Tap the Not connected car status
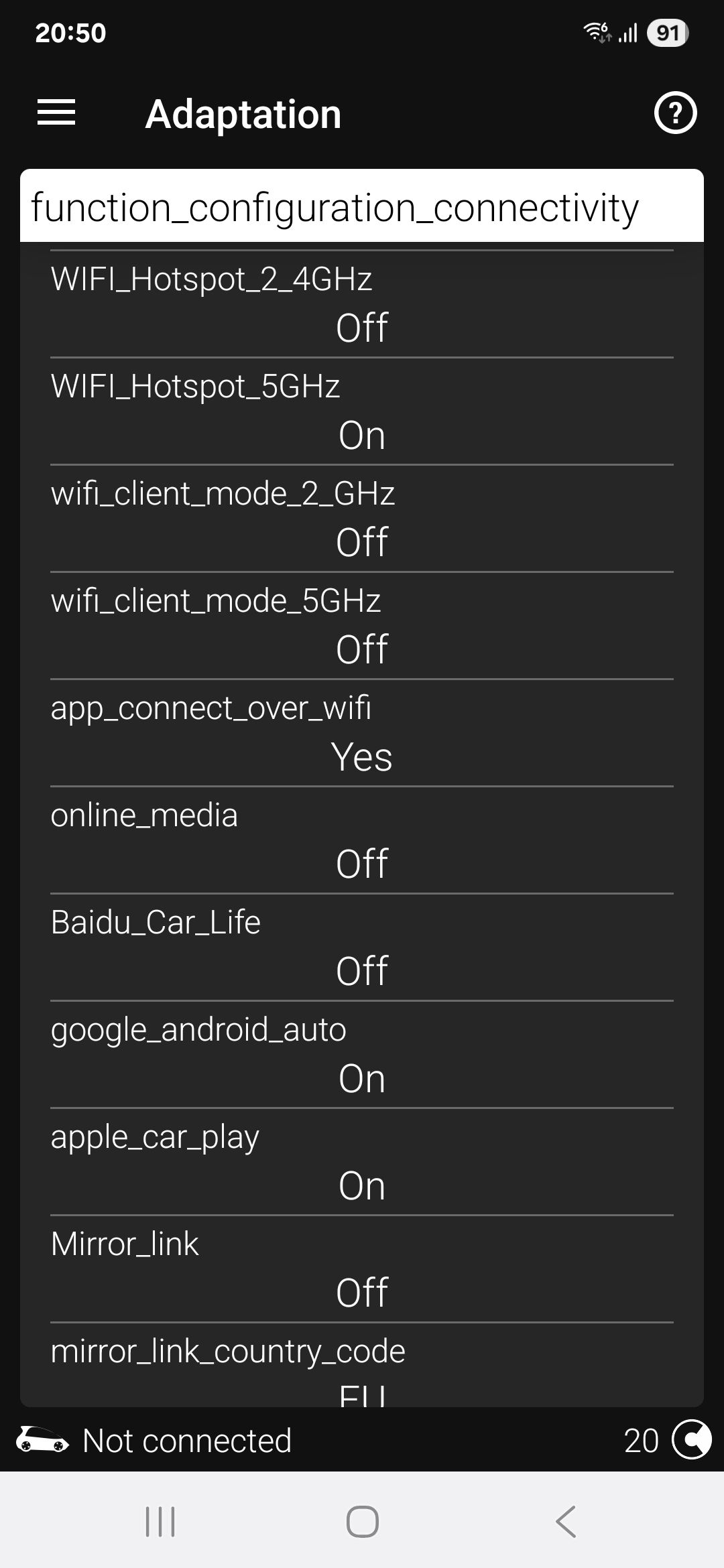The width and height of the screenshot is (724, 1568). [154, 1440]
